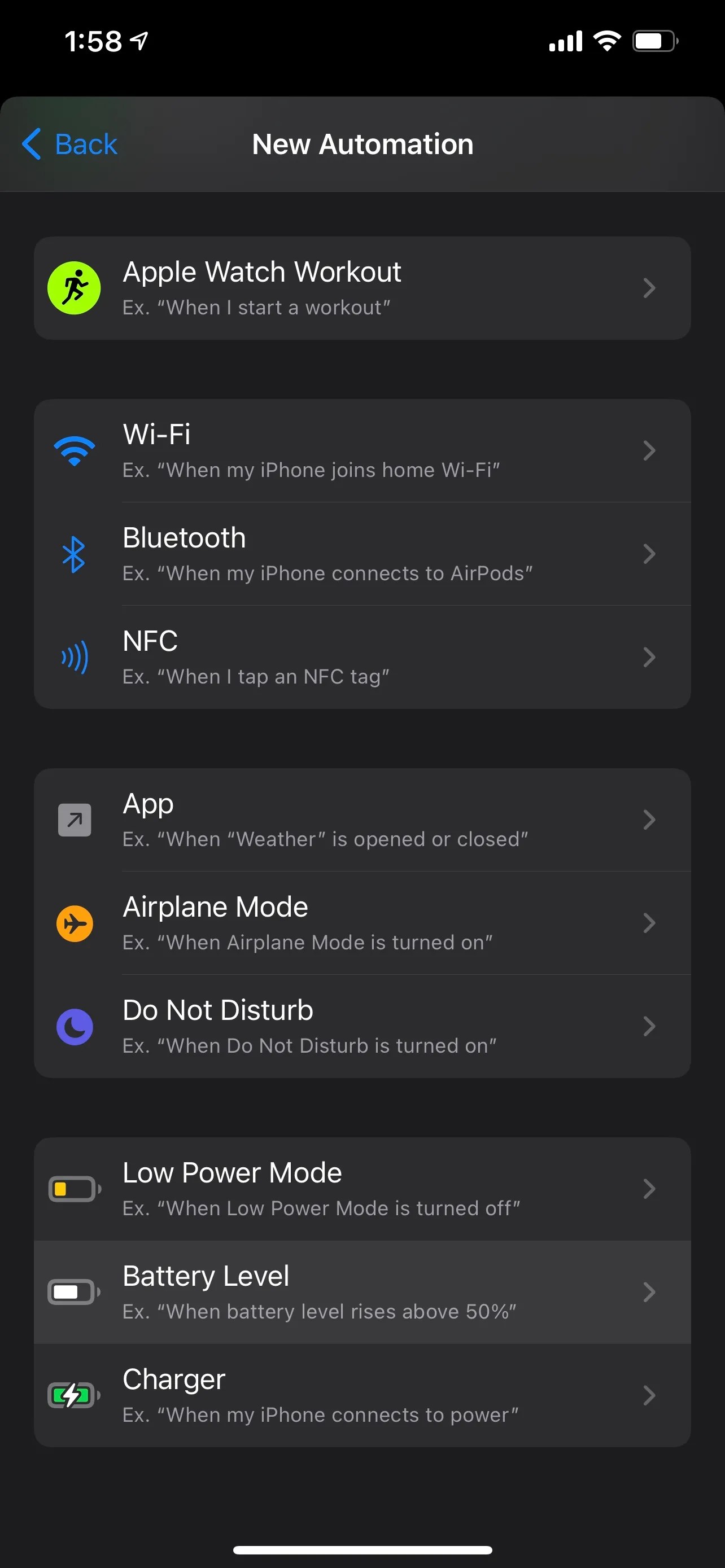725x1568 pixels.
Task: Open the Charger options with its chevron
Action: (650, 1396)
